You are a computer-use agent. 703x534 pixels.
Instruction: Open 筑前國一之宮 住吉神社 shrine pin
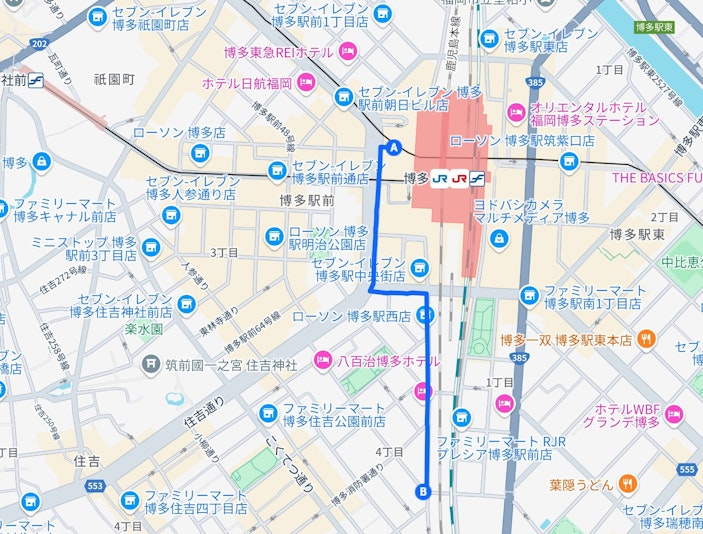(x=151, y=364)
